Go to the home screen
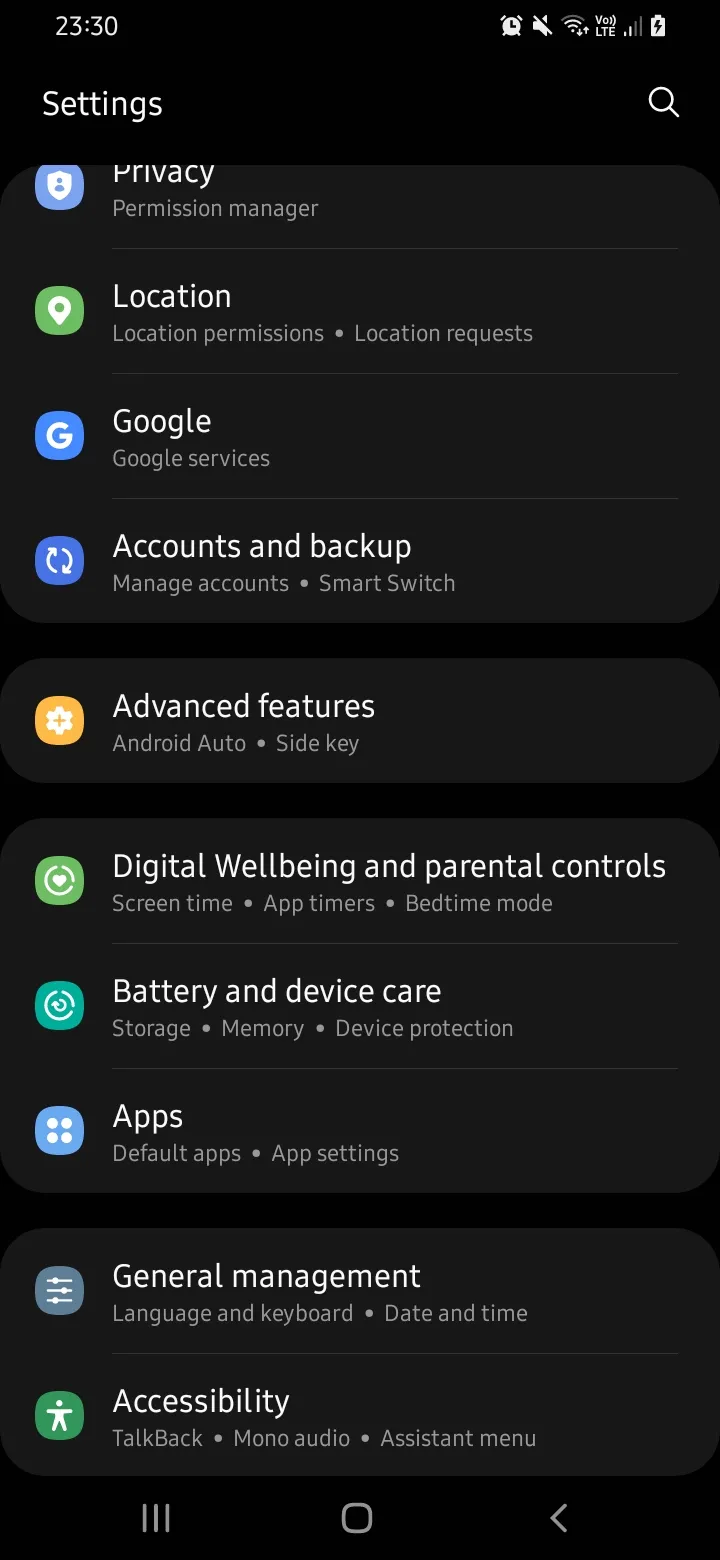 coord(357,1517)
